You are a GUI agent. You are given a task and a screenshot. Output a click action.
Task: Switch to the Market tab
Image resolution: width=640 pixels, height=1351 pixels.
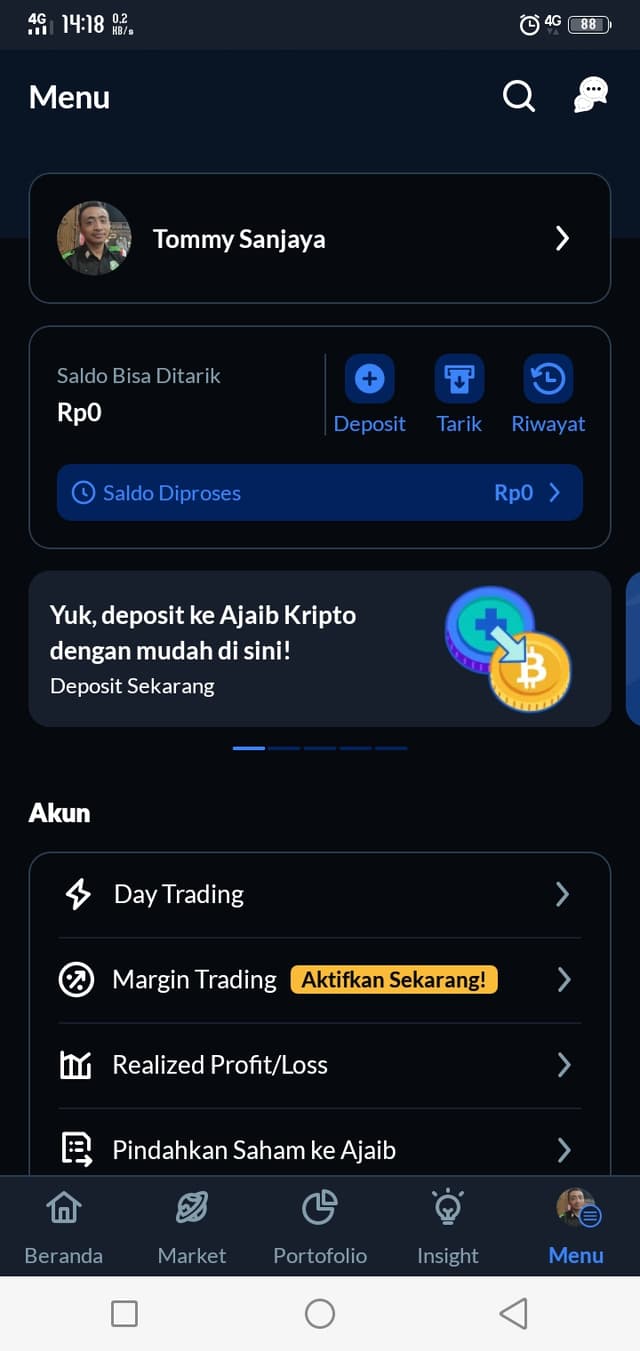192,1227
